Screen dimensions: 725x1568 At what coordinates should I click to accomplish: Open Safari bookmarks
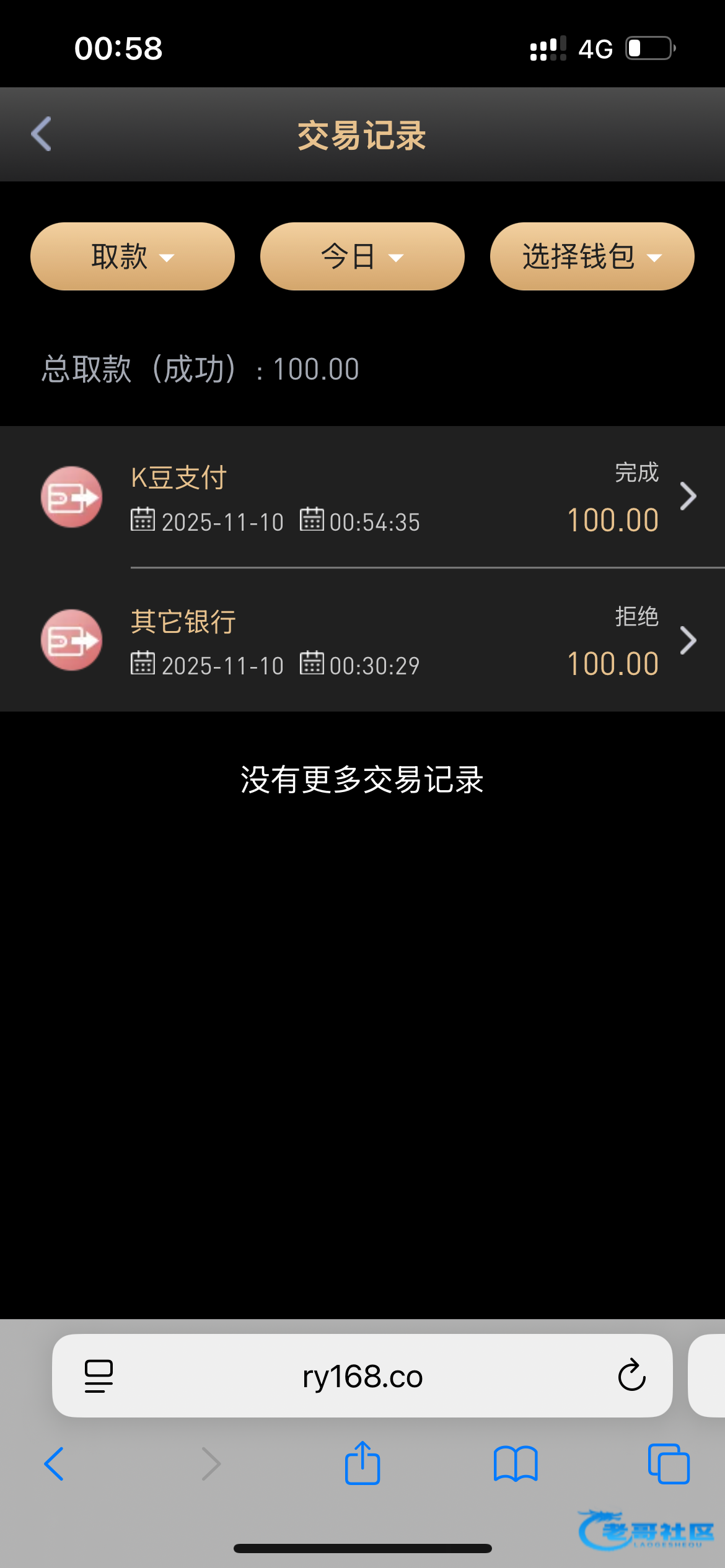click(x=516, y=1464)
